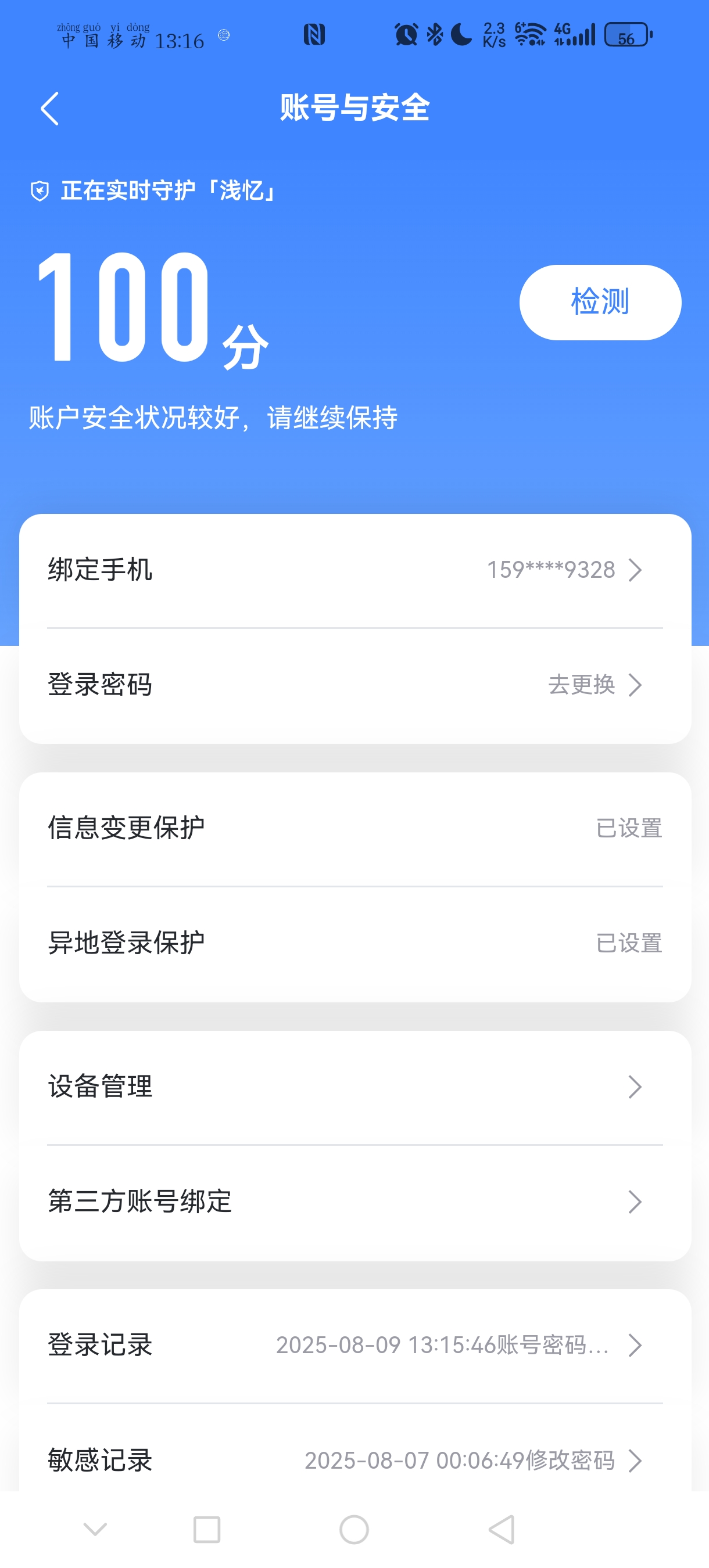This screenshot has width=709, height=1568.
Task: Tap the back arrow beside 账号与安全
Action: [50, 108]
